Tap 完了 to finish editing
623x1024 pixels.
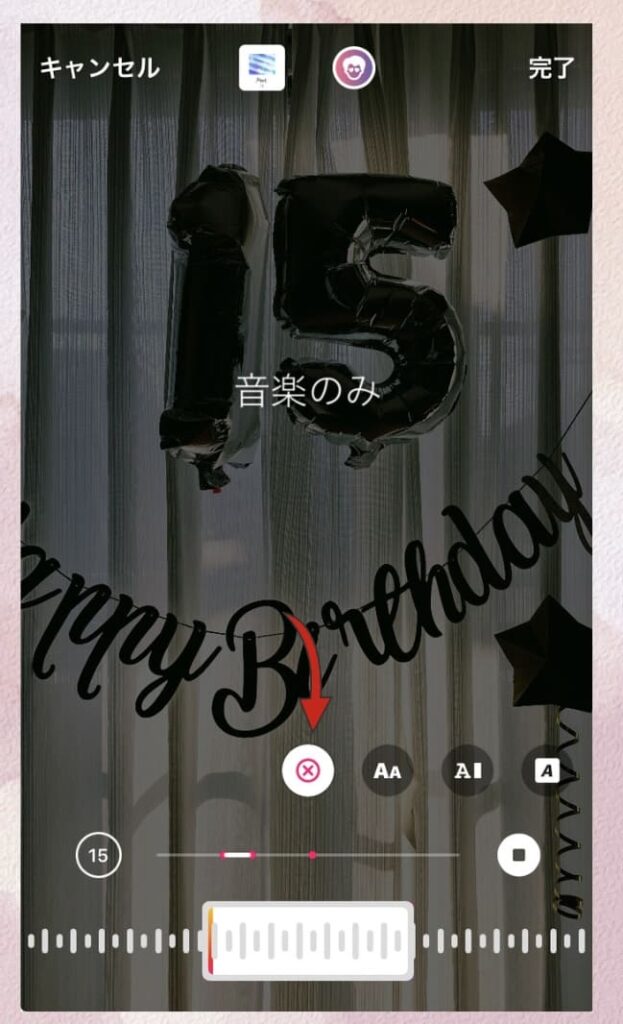point(553,68)
